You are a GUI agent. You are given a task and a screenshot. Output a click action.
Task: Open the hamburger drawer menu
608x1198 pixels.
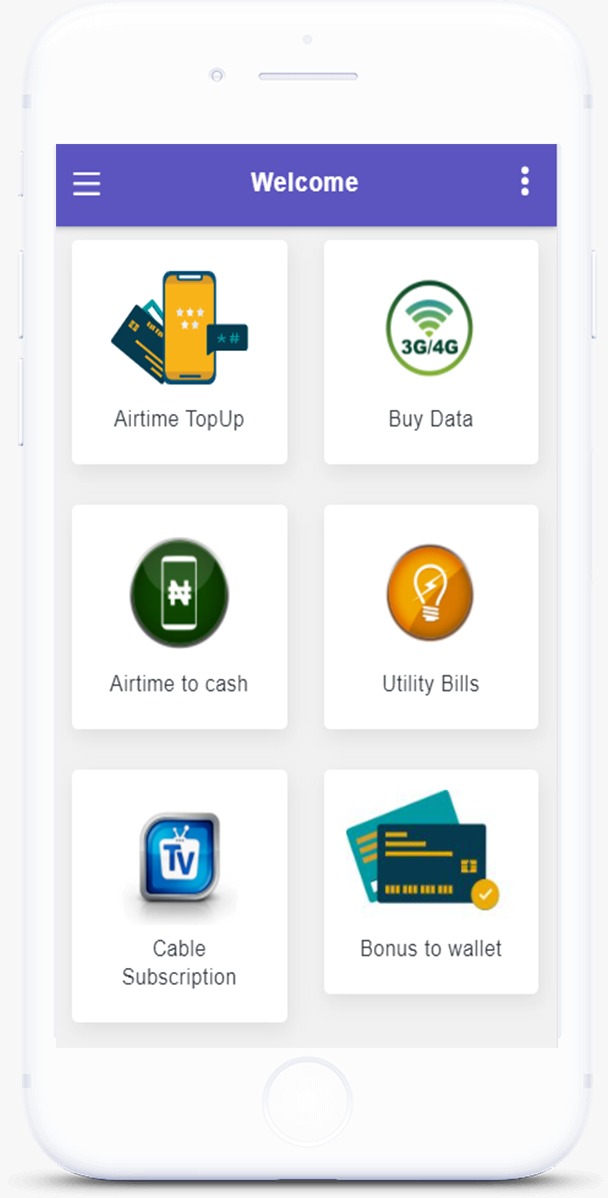pyautogui.click(x=87, y=184)
